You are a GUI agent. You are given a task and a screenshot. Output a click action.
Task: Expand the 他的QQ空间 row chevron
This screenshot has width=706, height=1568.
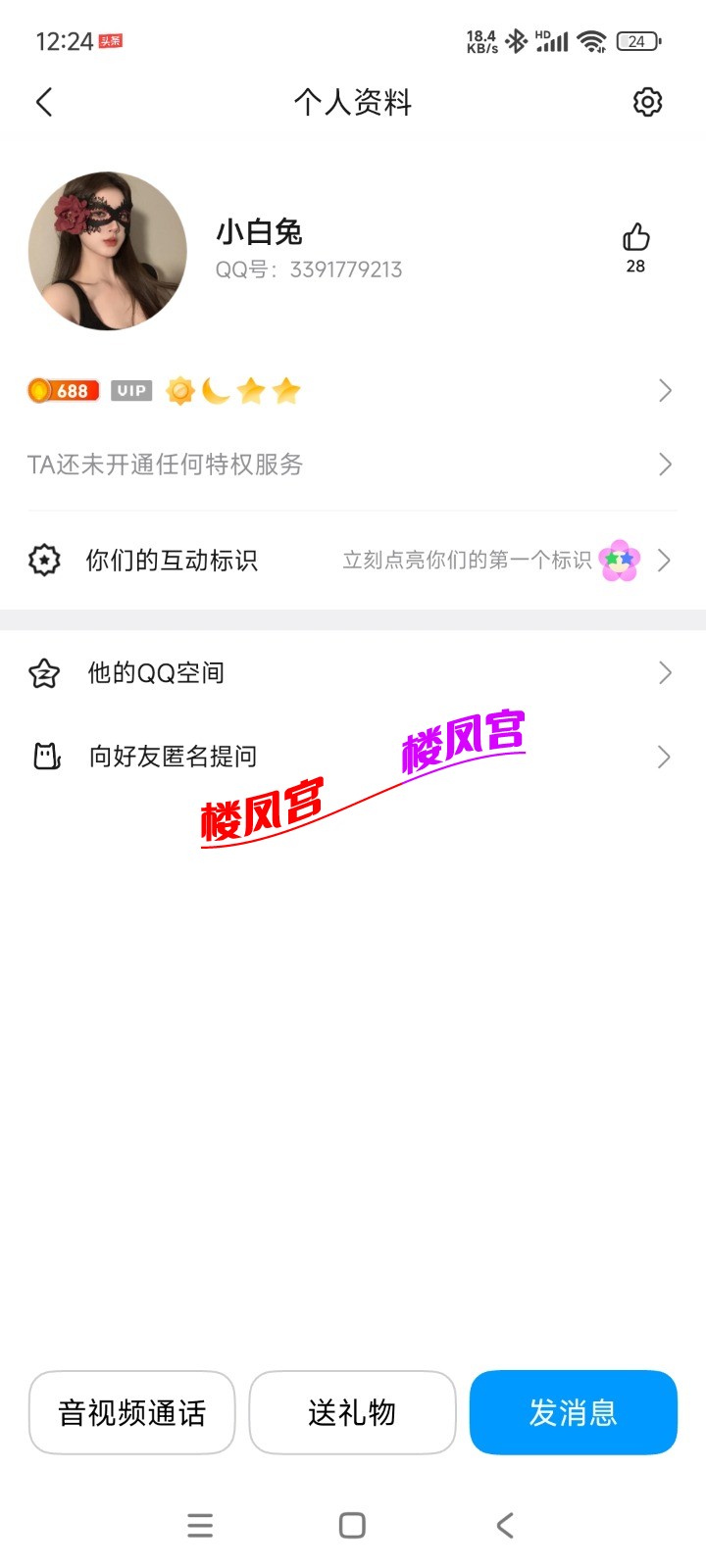[x=665, y=672]
